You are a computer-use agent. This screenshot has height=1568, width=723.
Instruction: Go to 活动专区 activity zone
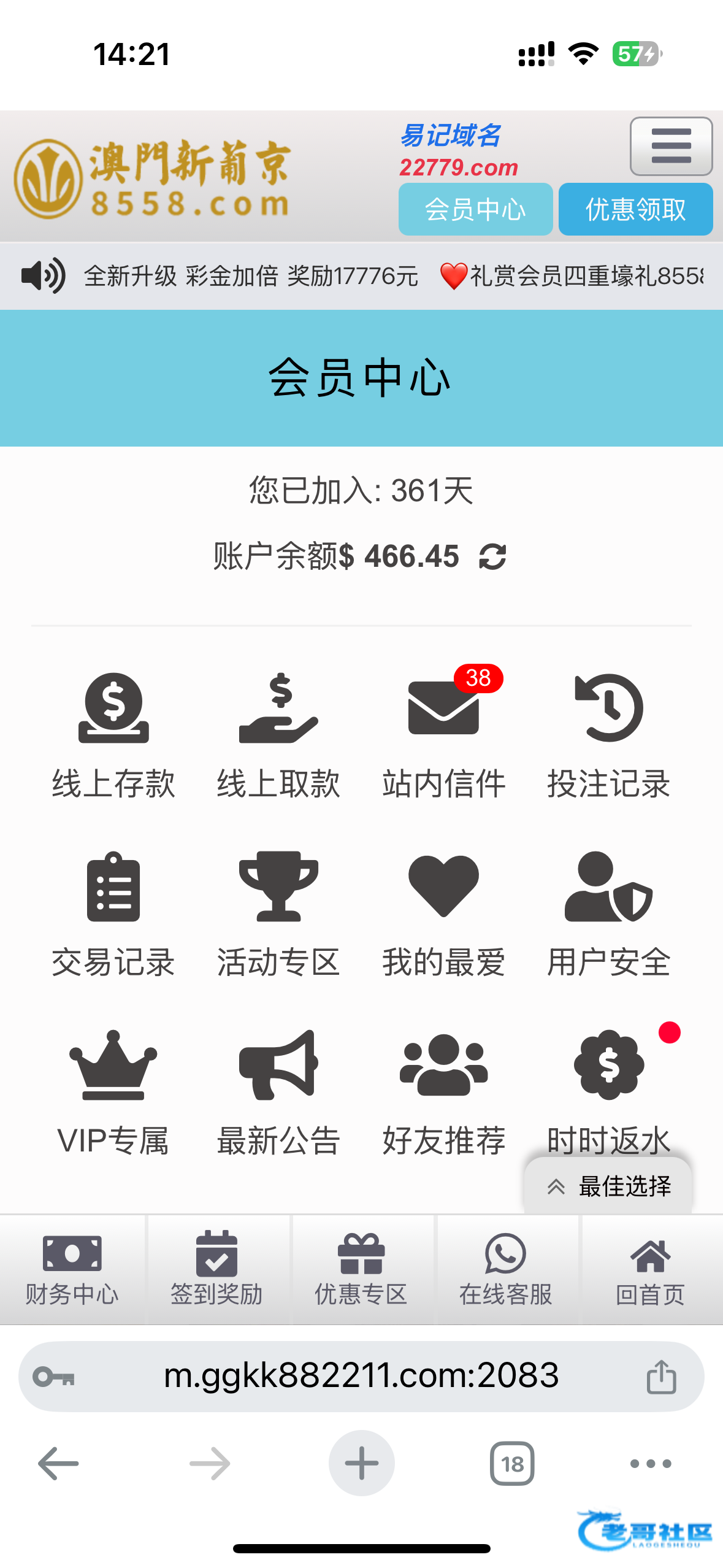(278, 914)
